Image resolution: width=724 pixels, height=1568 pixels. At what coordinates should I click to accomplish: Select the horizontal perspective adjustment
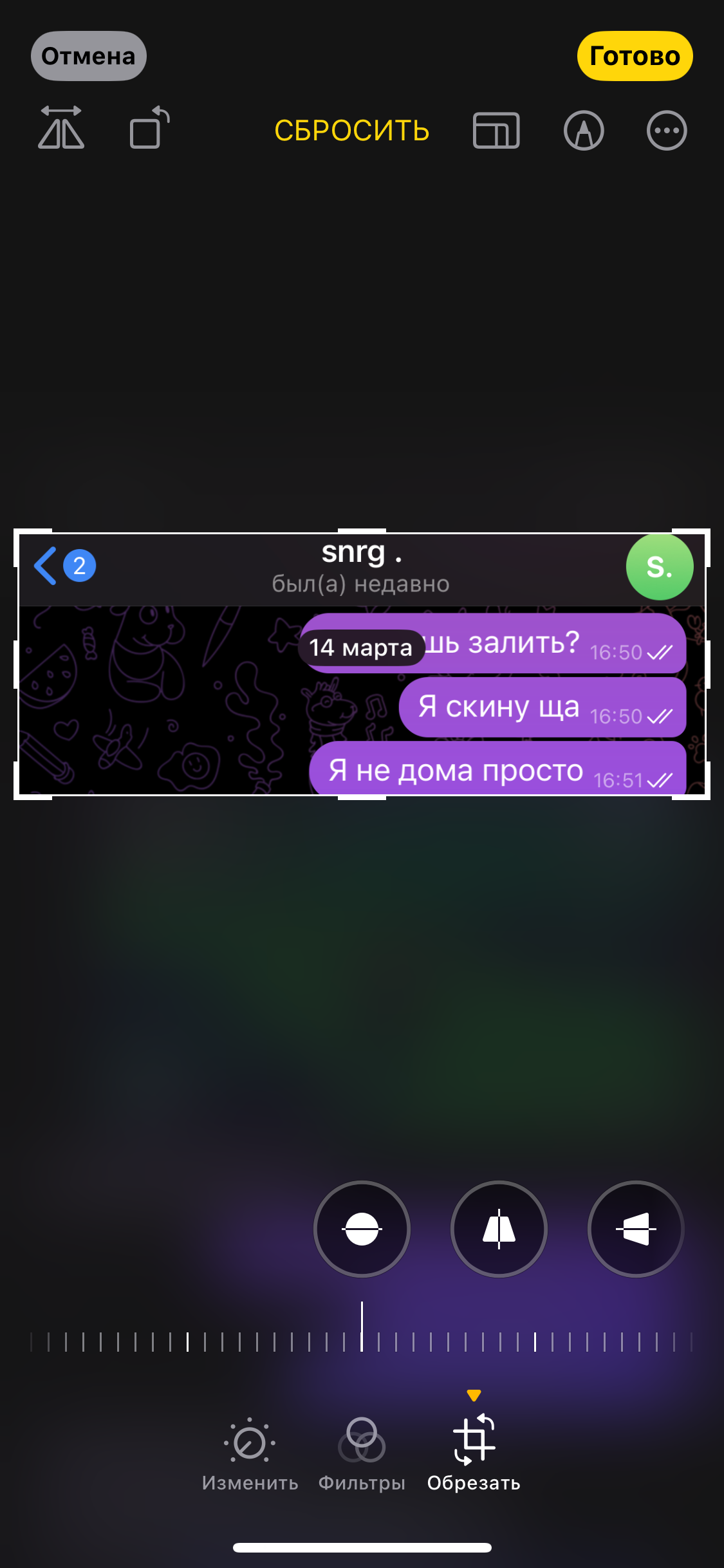click(x=636, y=1229)
